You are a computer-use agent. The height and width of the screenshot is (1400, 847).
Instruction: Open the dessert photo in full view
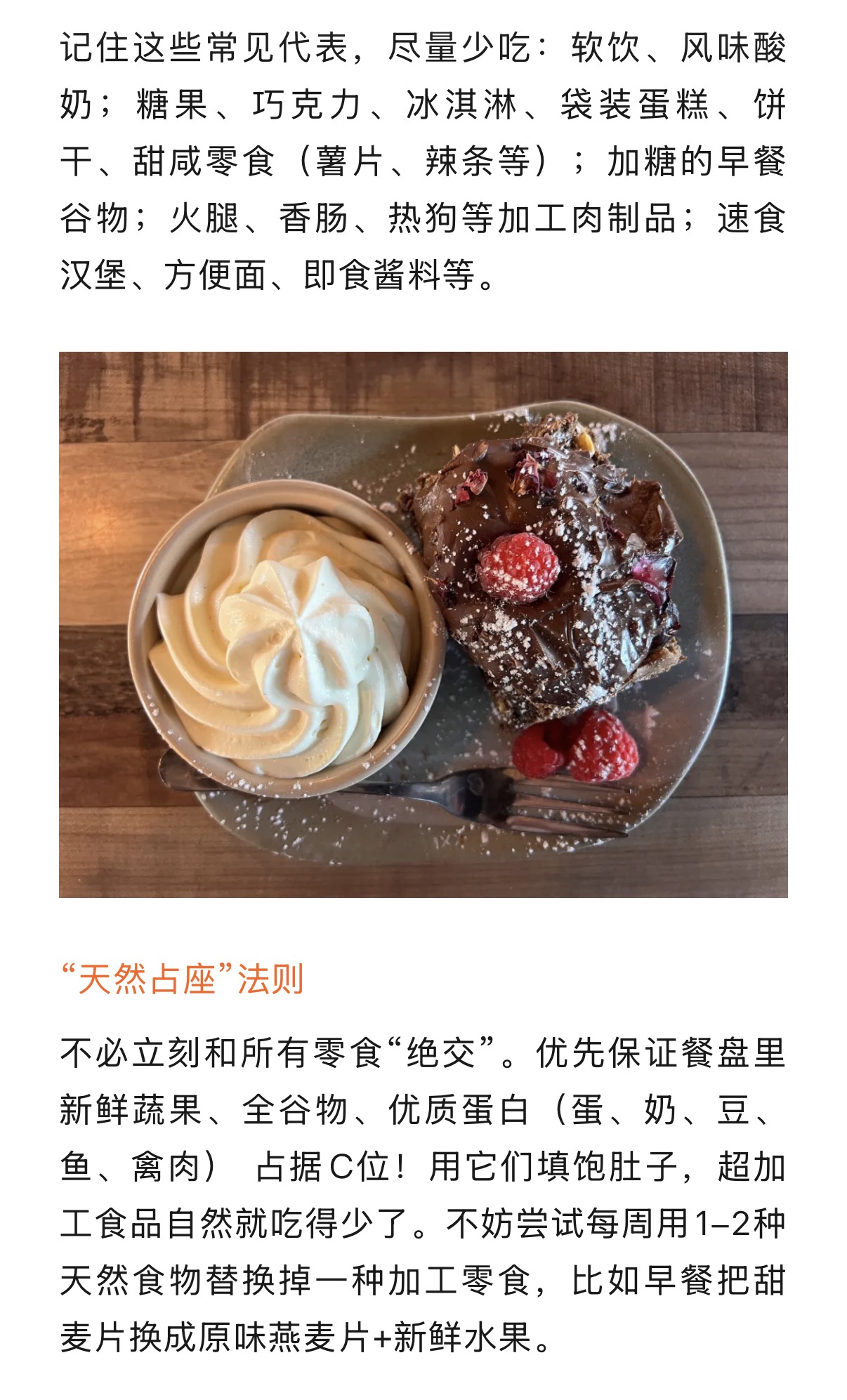[423, 624]
